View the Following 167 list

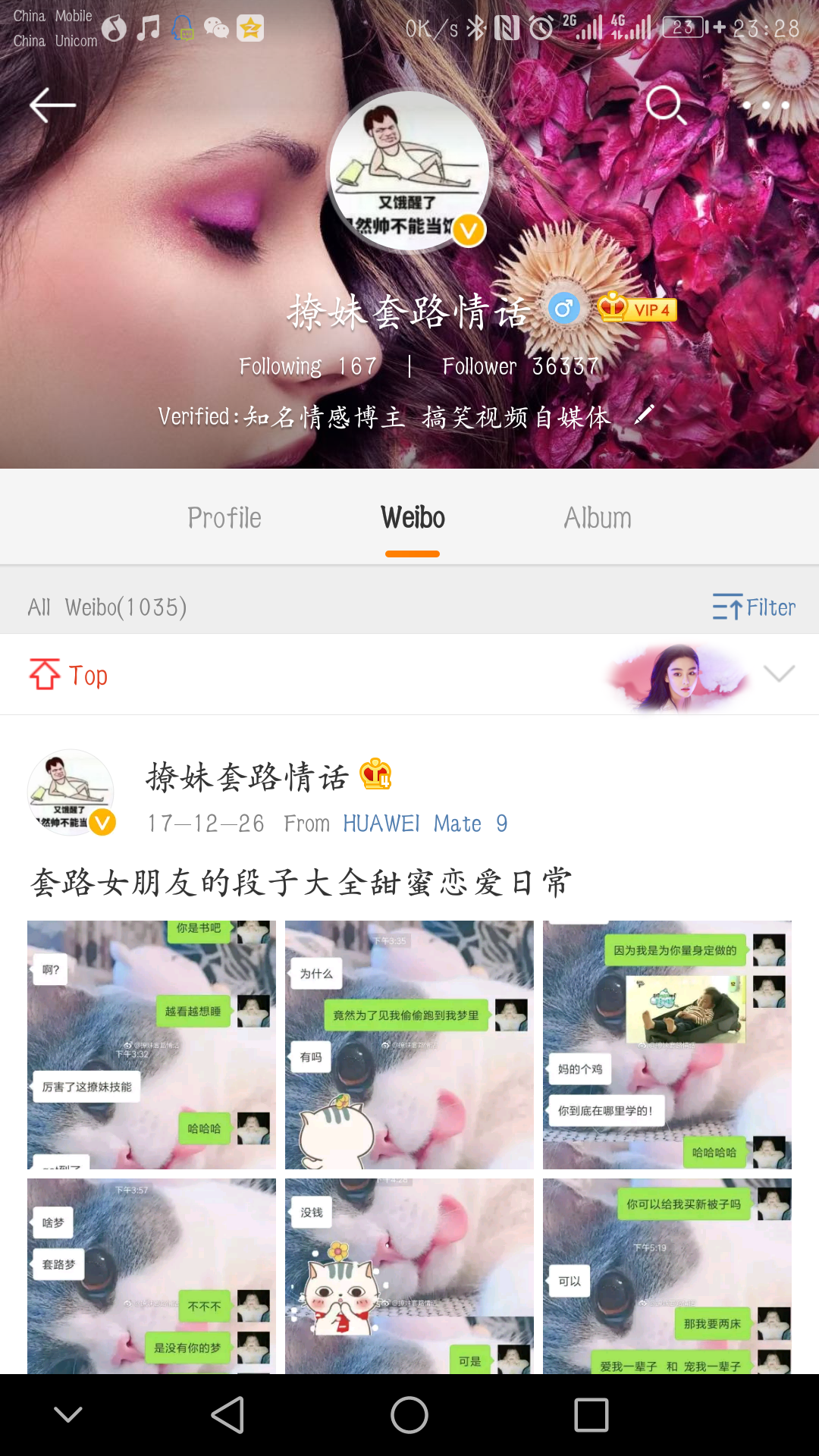(x=308, y=366)
